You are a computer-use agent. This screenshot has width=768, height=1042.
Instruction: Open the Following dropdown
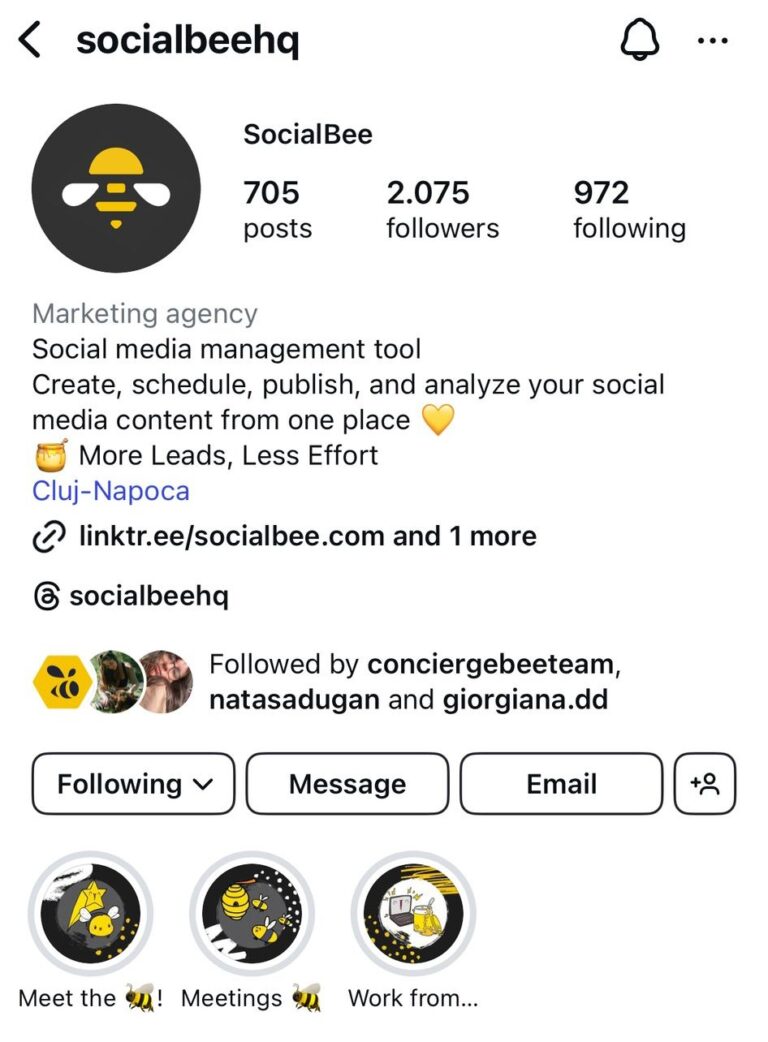[132, 784]
